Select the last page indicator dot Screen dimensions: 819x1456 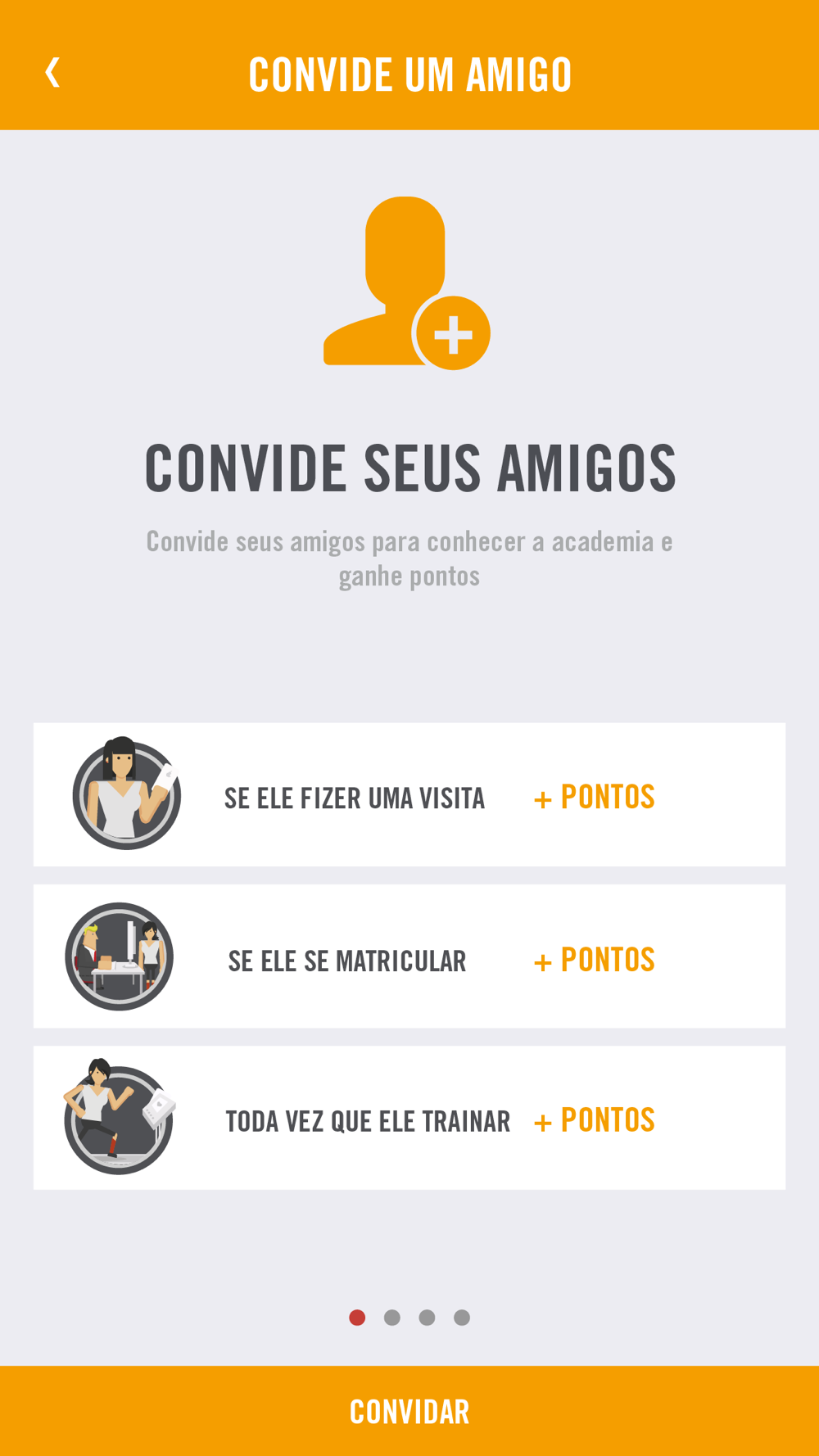point(462,1318)
